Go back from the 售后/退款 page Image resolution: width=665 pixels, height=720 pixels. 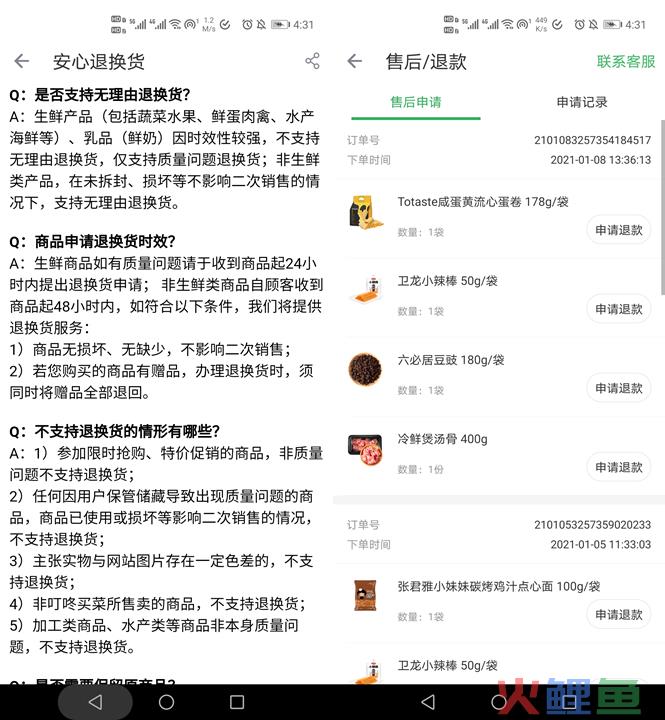tap(354, 62)
